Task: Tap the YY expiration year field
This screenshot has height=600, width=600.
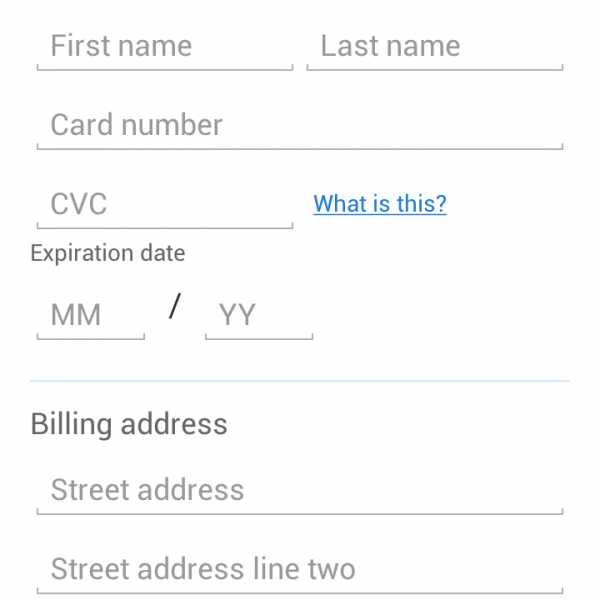Action: pyautogui.click(x=258, y=315)
